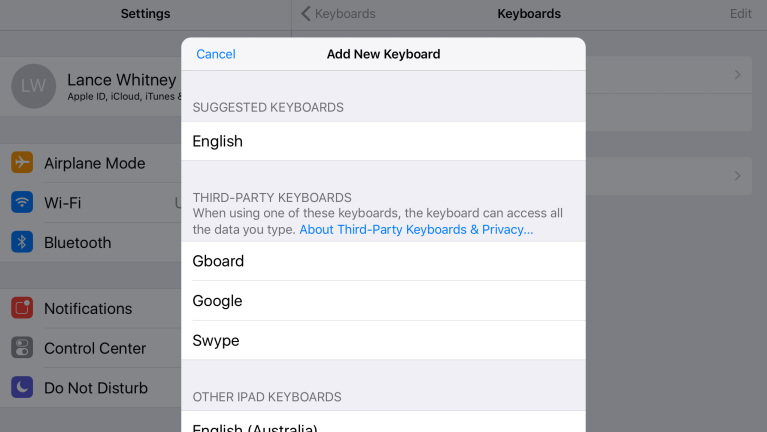Cancel adding a new keyboard
The height and width of the screenshot is (432, 767).
coord(216,54)
